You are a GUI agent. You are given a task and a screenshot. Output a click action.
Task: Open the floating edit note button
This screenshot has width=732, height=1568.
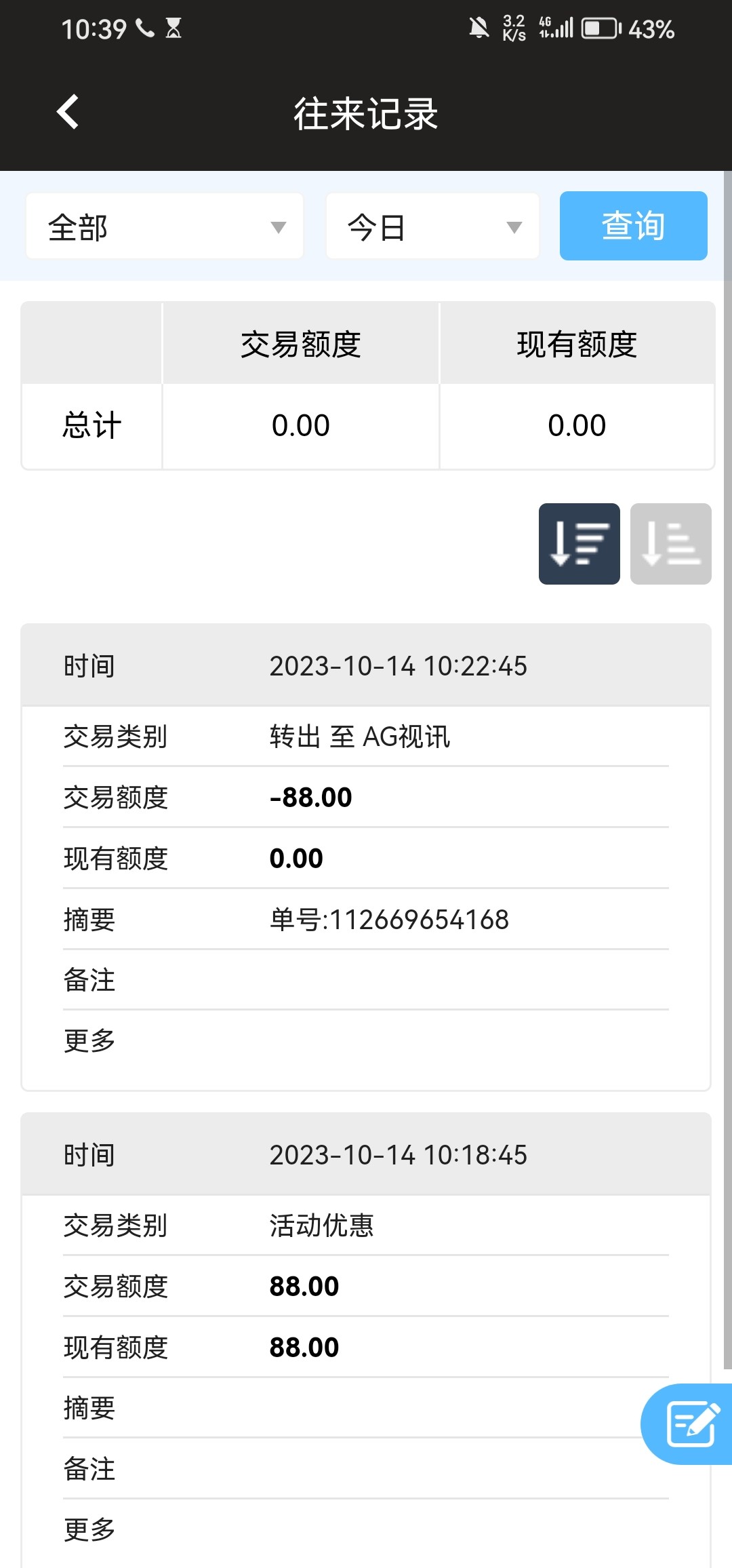point(690,1424)
